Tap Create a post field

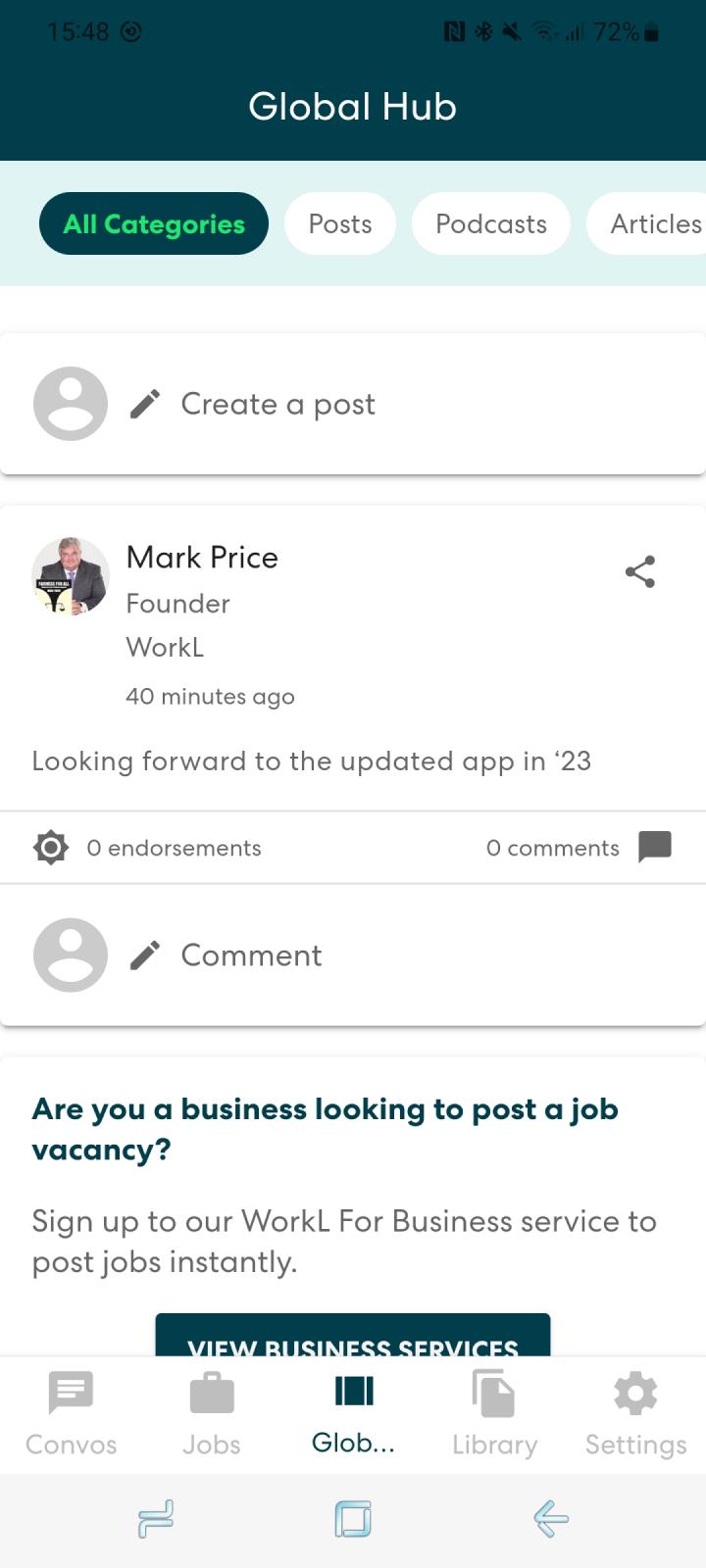tap(353, 404)
